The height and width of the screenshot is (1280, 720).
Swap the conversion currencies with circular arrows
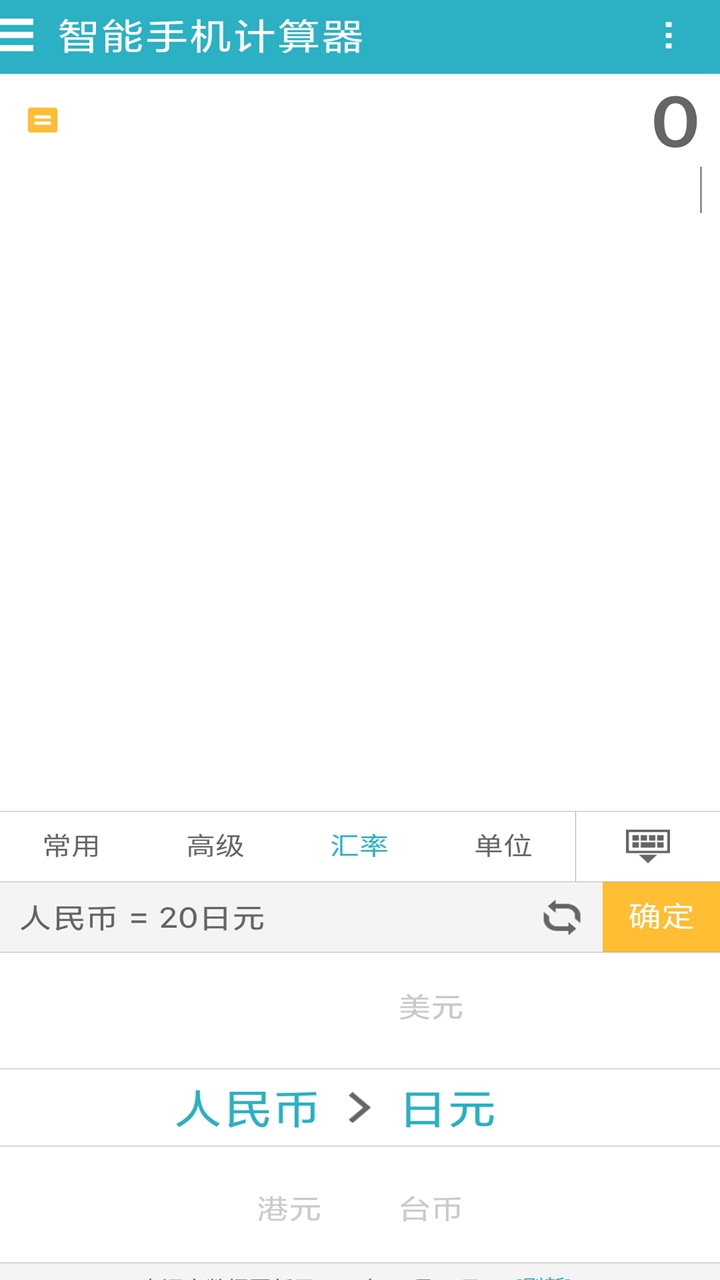click(561, 917)
